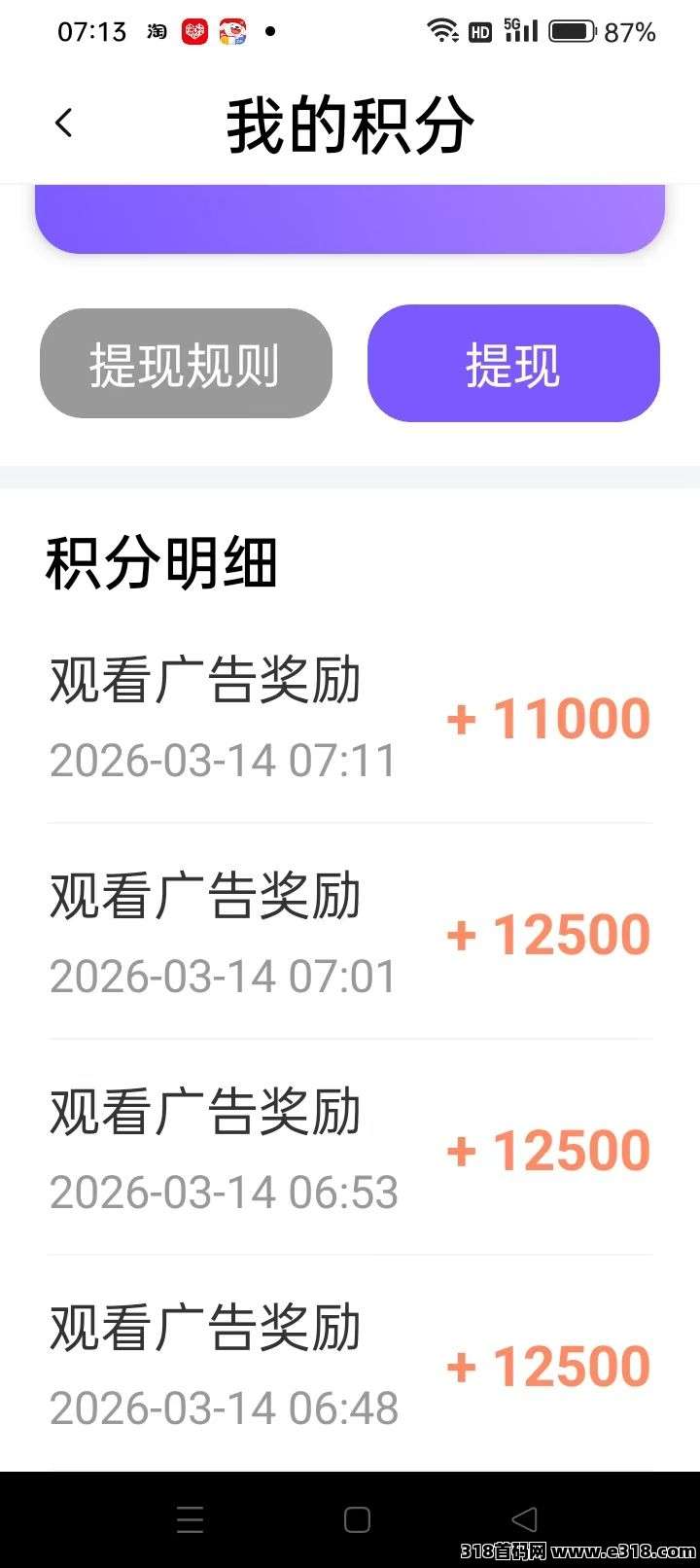700x1568 pixels.
Task: Go back from 我的积分 page
Action: pos(64,124)
